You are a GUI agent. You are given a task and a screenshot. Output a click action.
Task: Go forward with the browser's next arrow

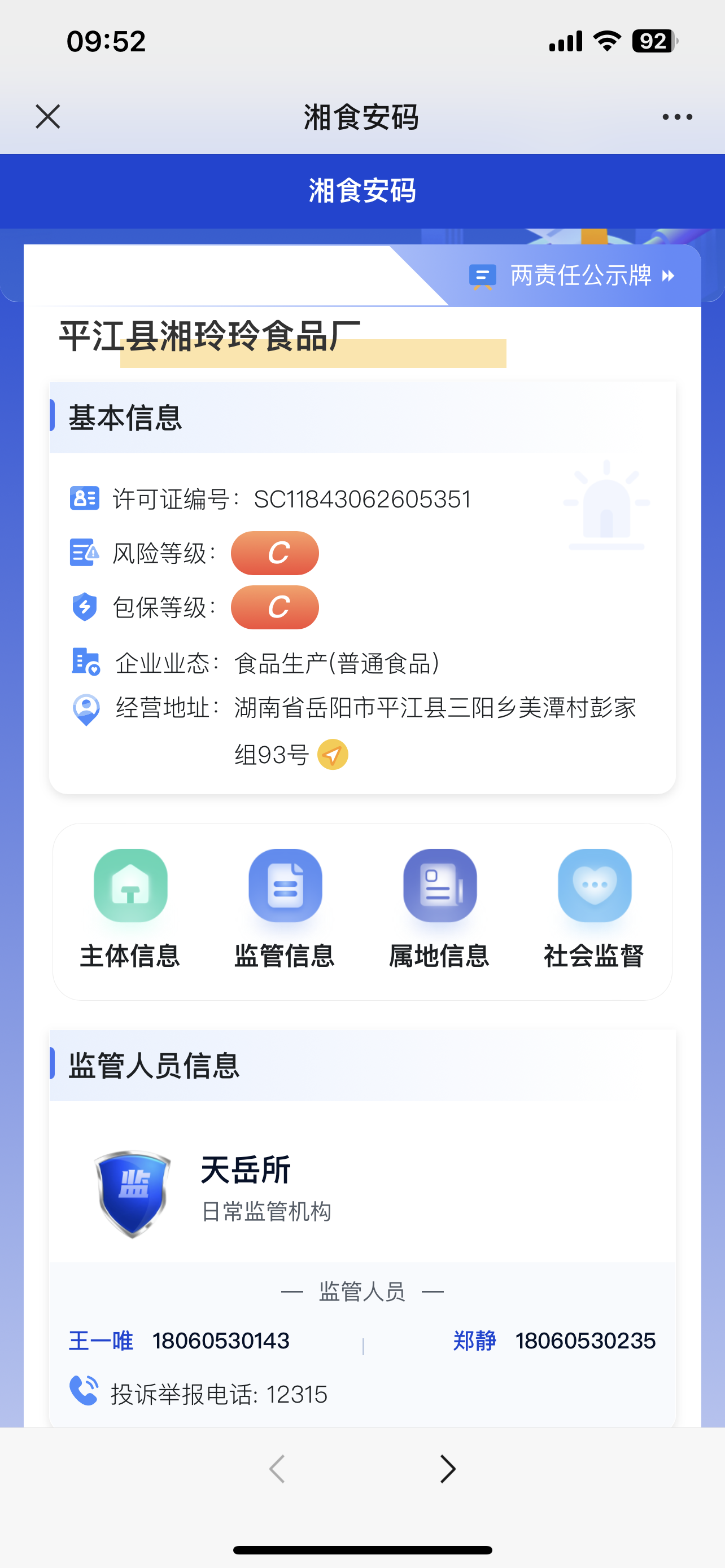pos(447,1469)
